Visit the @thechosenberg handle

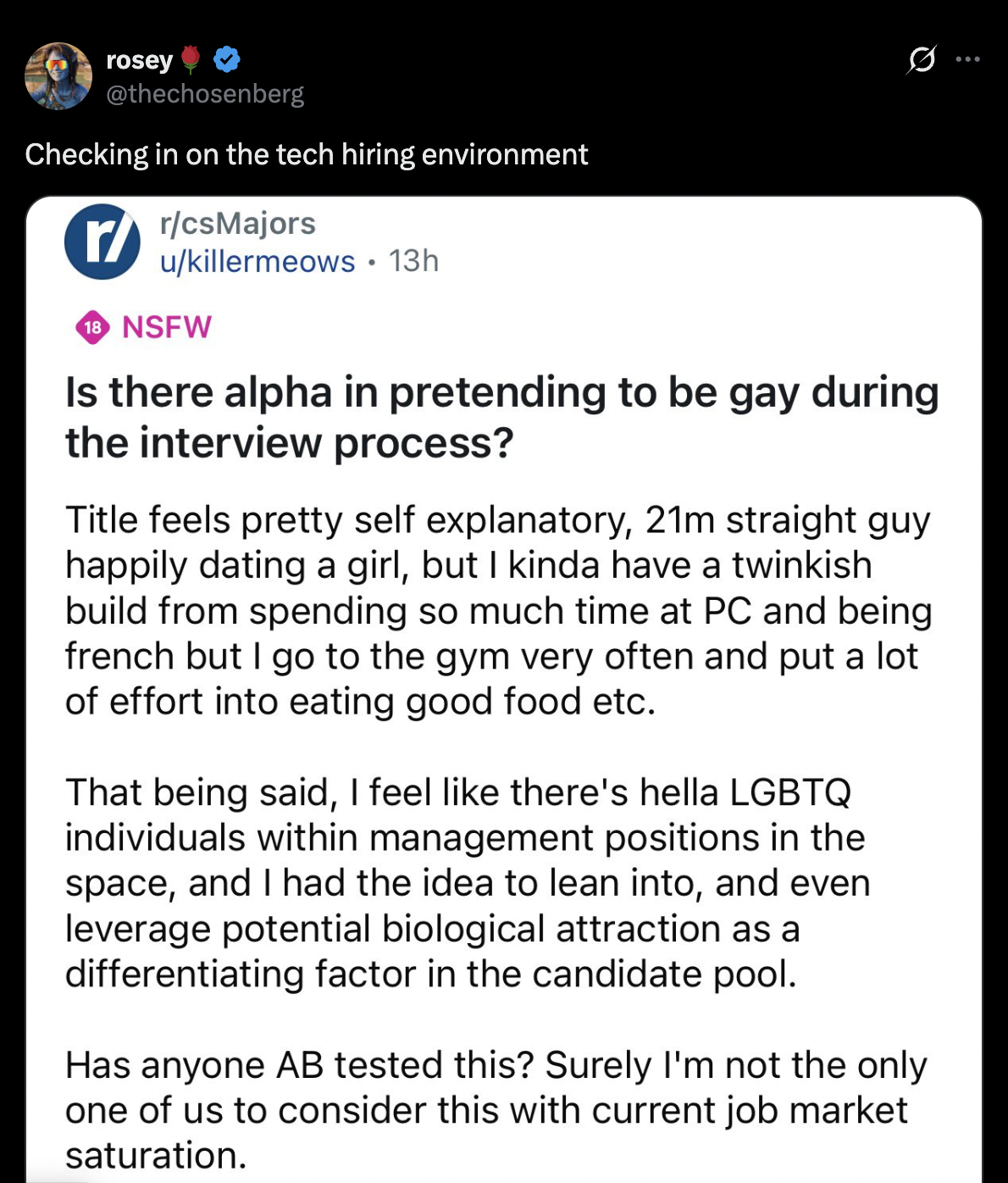[x=204, y=93]
